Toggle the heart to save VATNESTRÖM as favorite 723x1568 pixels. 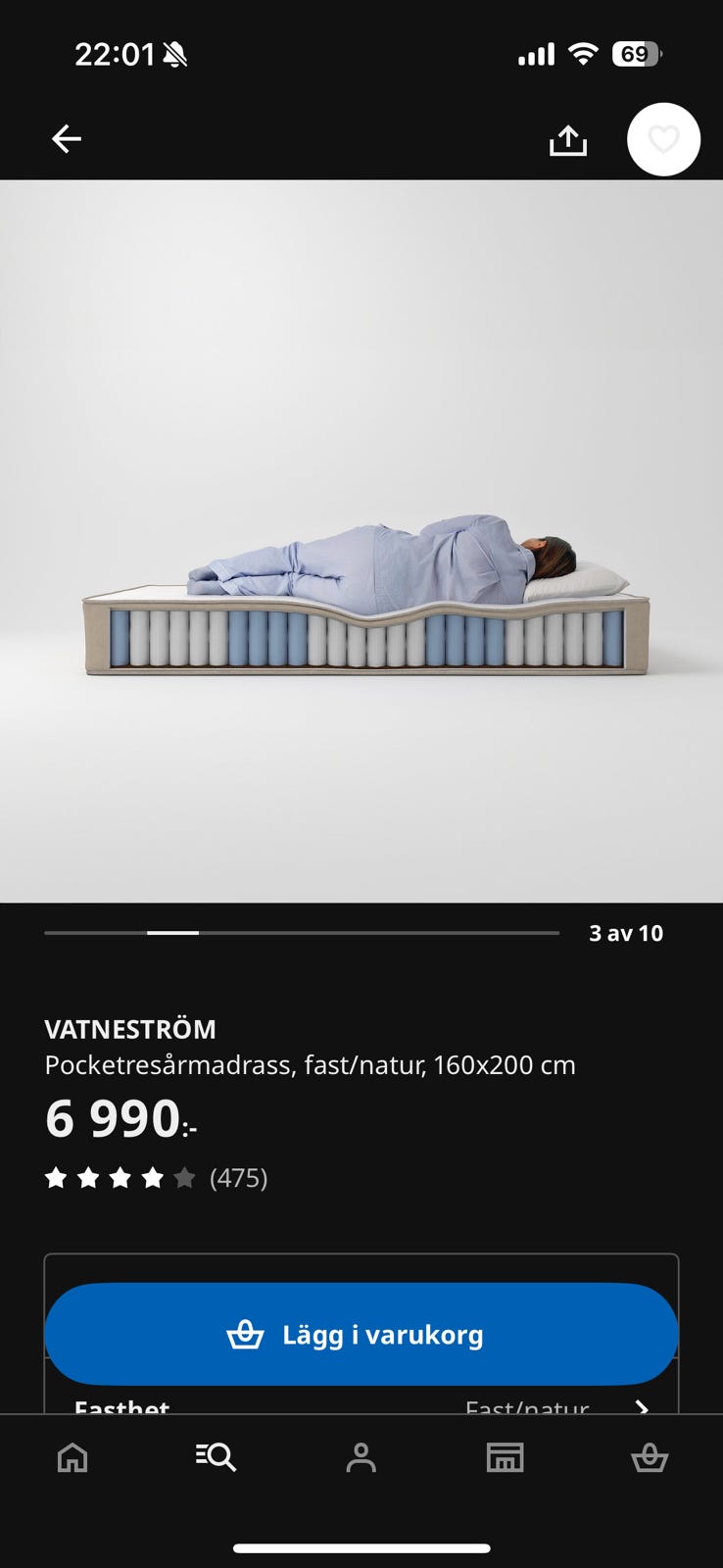[x=663, y=139]
